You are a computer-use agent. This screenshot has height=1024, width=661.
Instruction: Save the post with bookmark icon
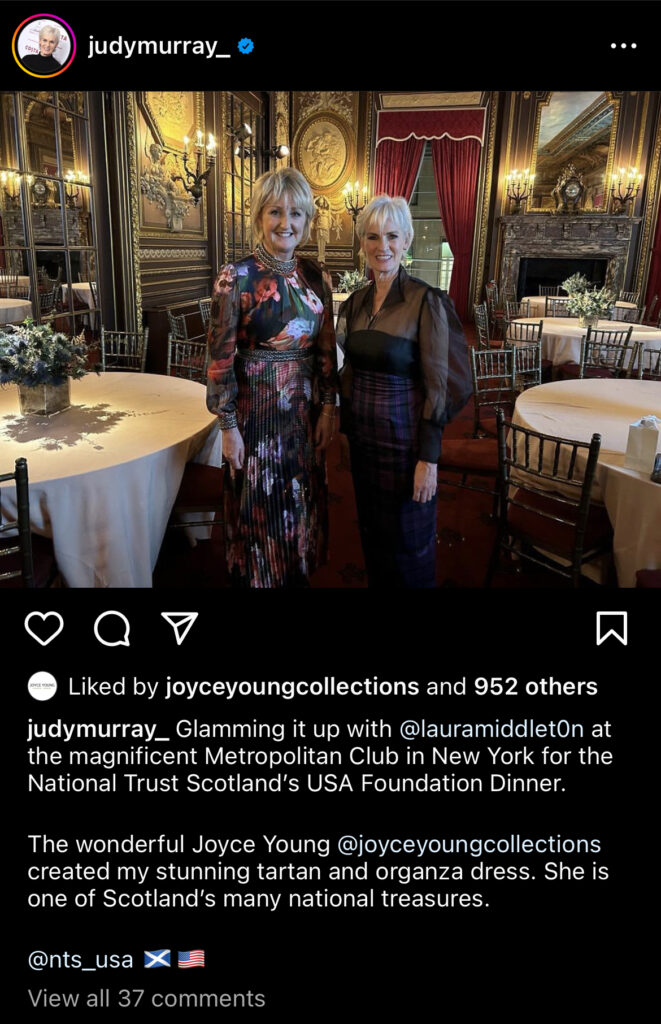[x=611, y=628]
